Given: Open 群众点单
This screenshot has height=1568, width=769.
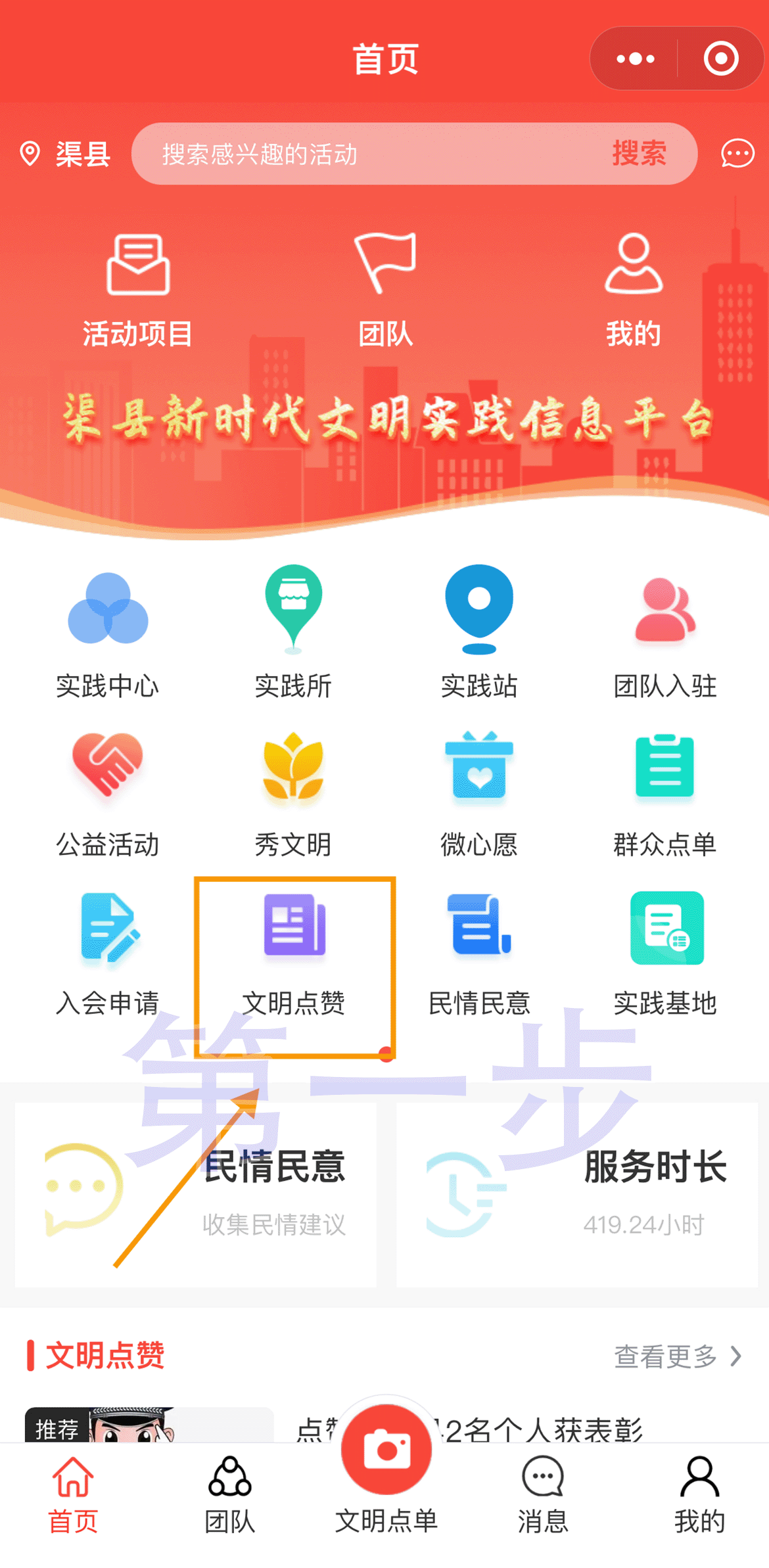Looking at the screenshot, I should point(664,792).
